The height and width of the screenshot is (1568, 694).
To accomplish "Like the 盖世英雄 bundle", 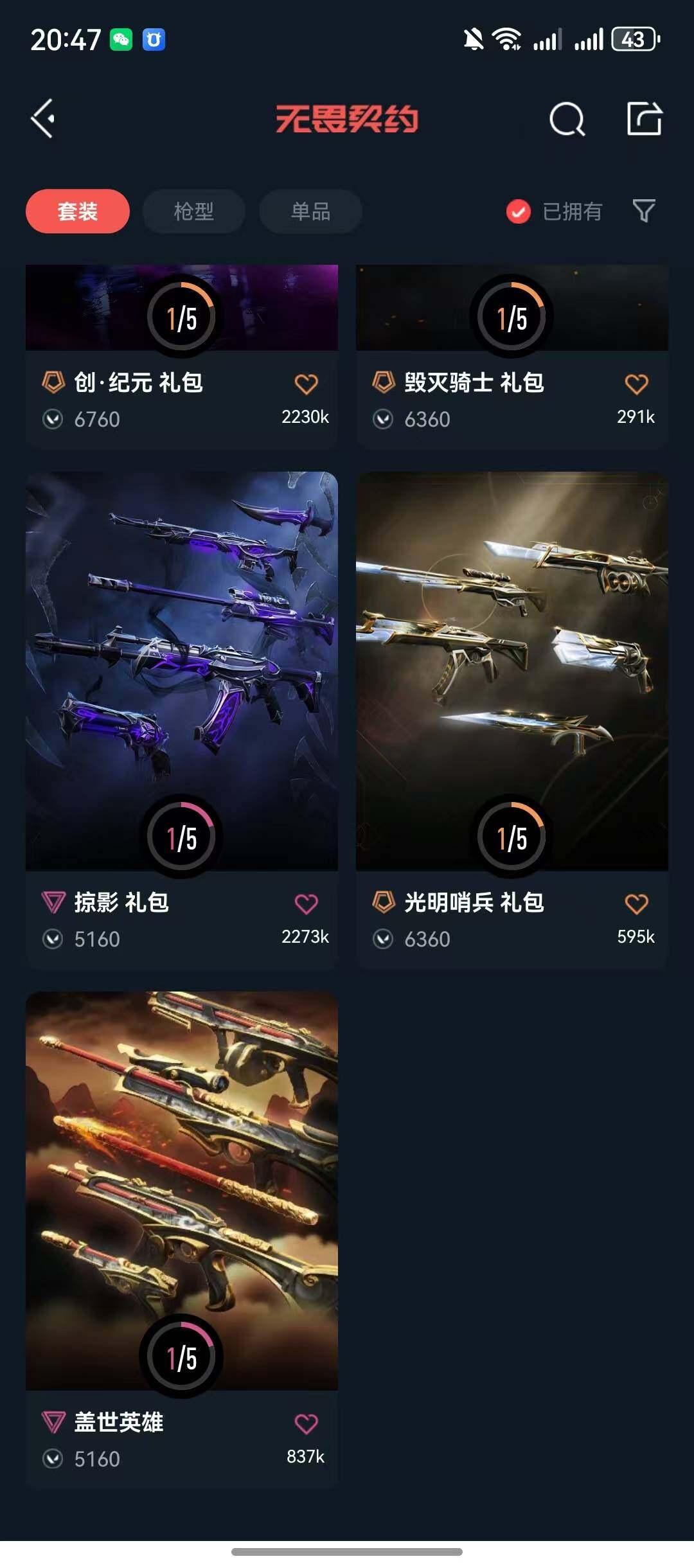I will (306, 1424).
